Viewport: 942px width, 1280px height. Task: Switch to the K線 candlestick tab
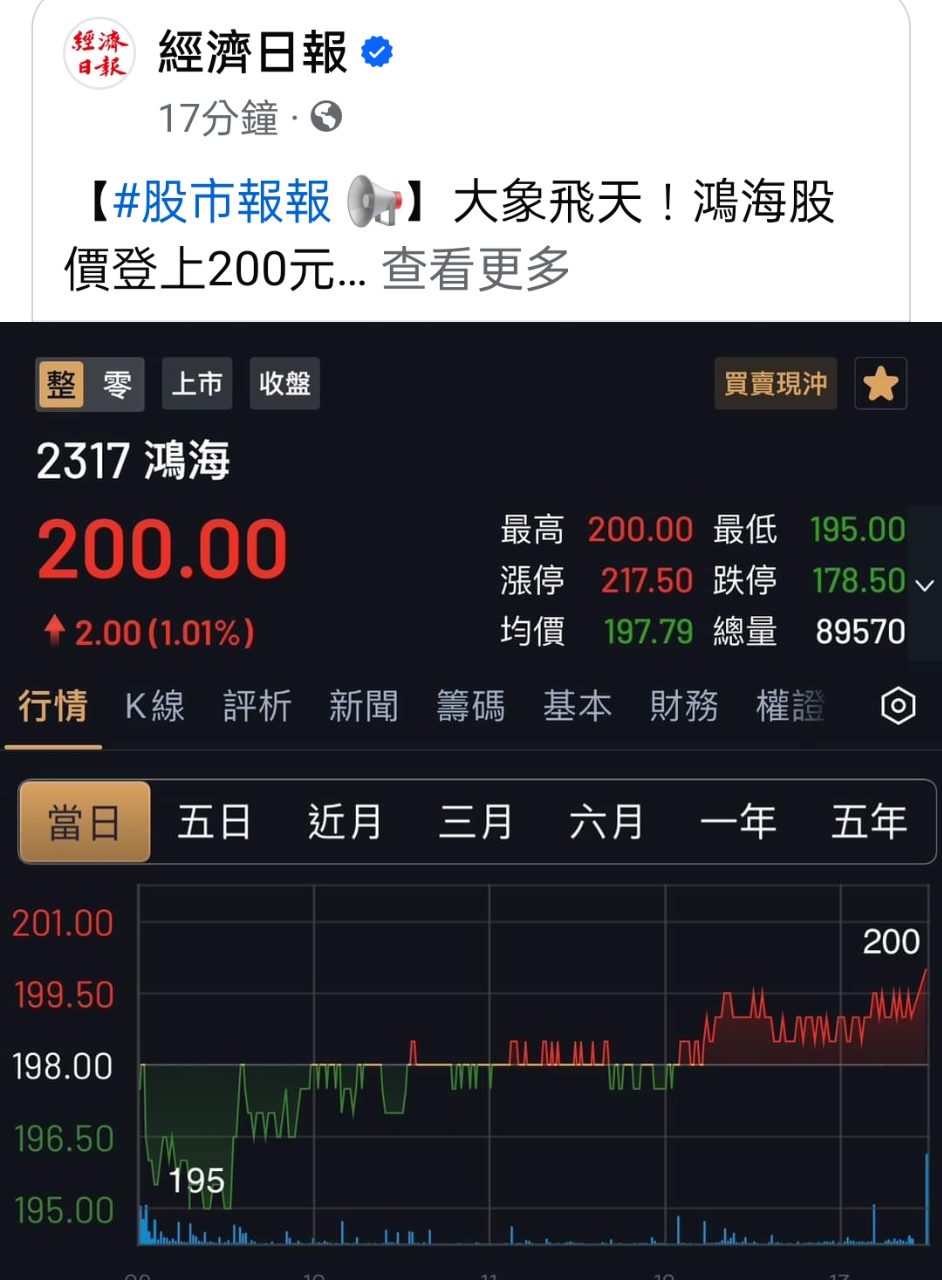[x=152, y=705]
